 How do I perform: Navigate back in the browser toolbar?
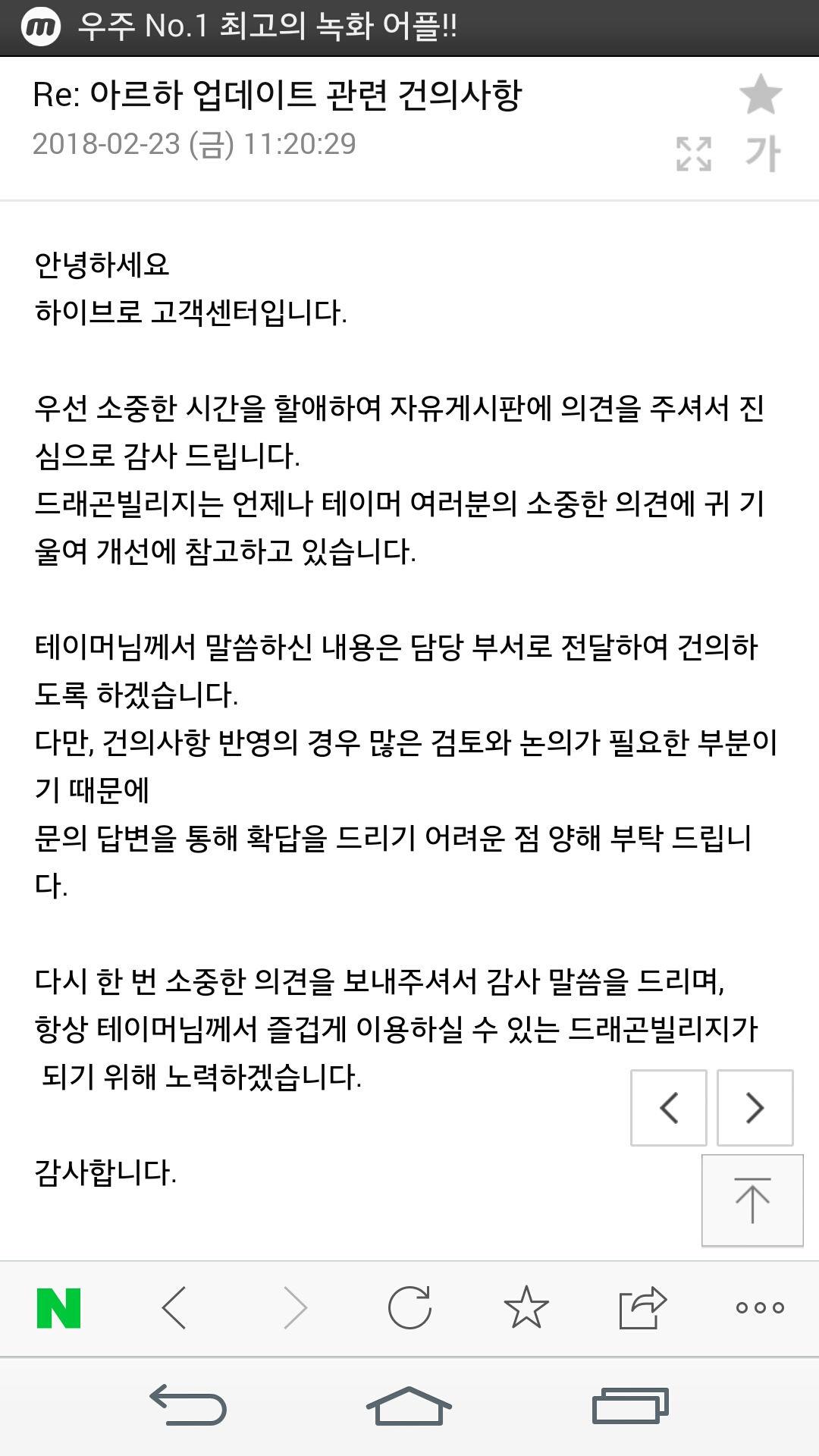pyautogui.click(x=174, y=1308)
